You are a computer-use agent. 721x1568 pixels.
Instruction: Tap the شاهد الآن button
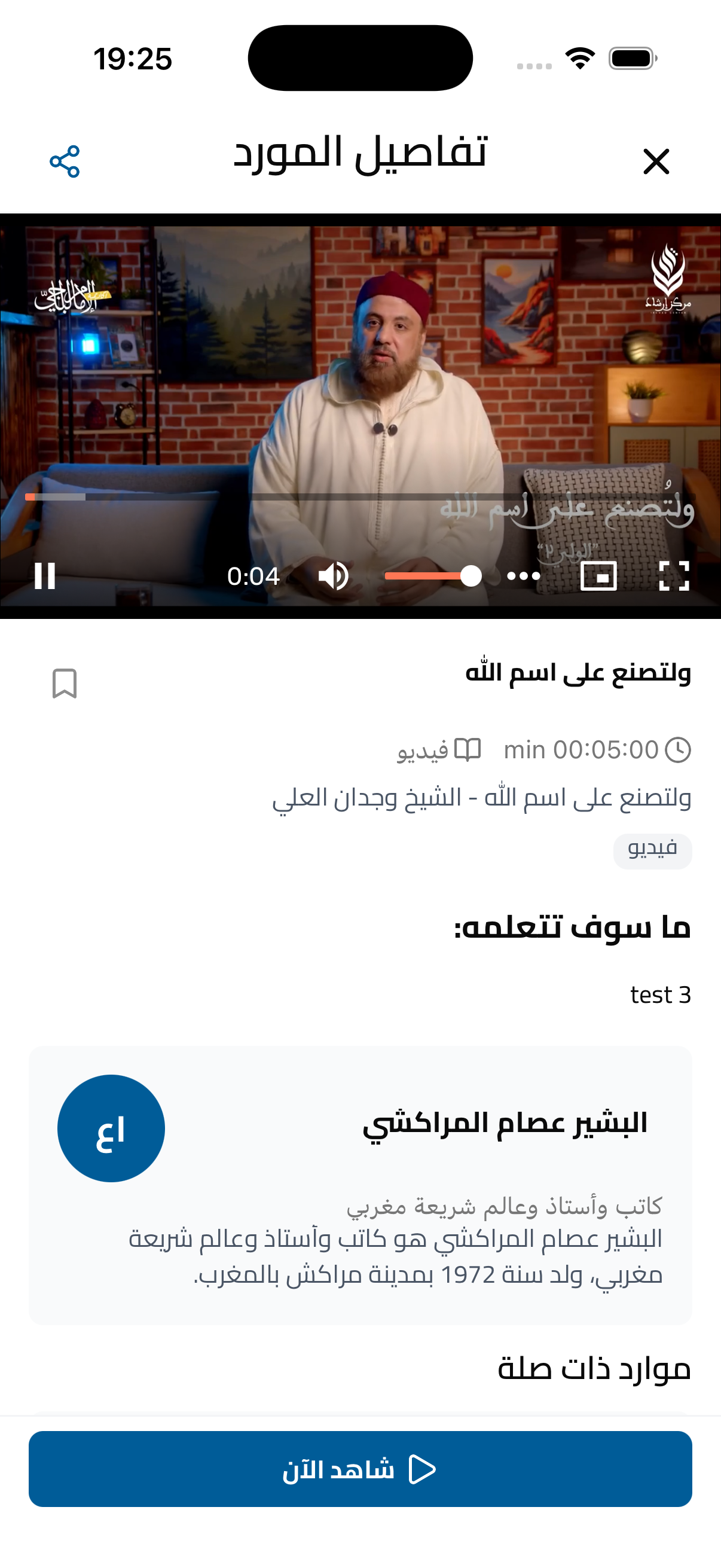360,1468
